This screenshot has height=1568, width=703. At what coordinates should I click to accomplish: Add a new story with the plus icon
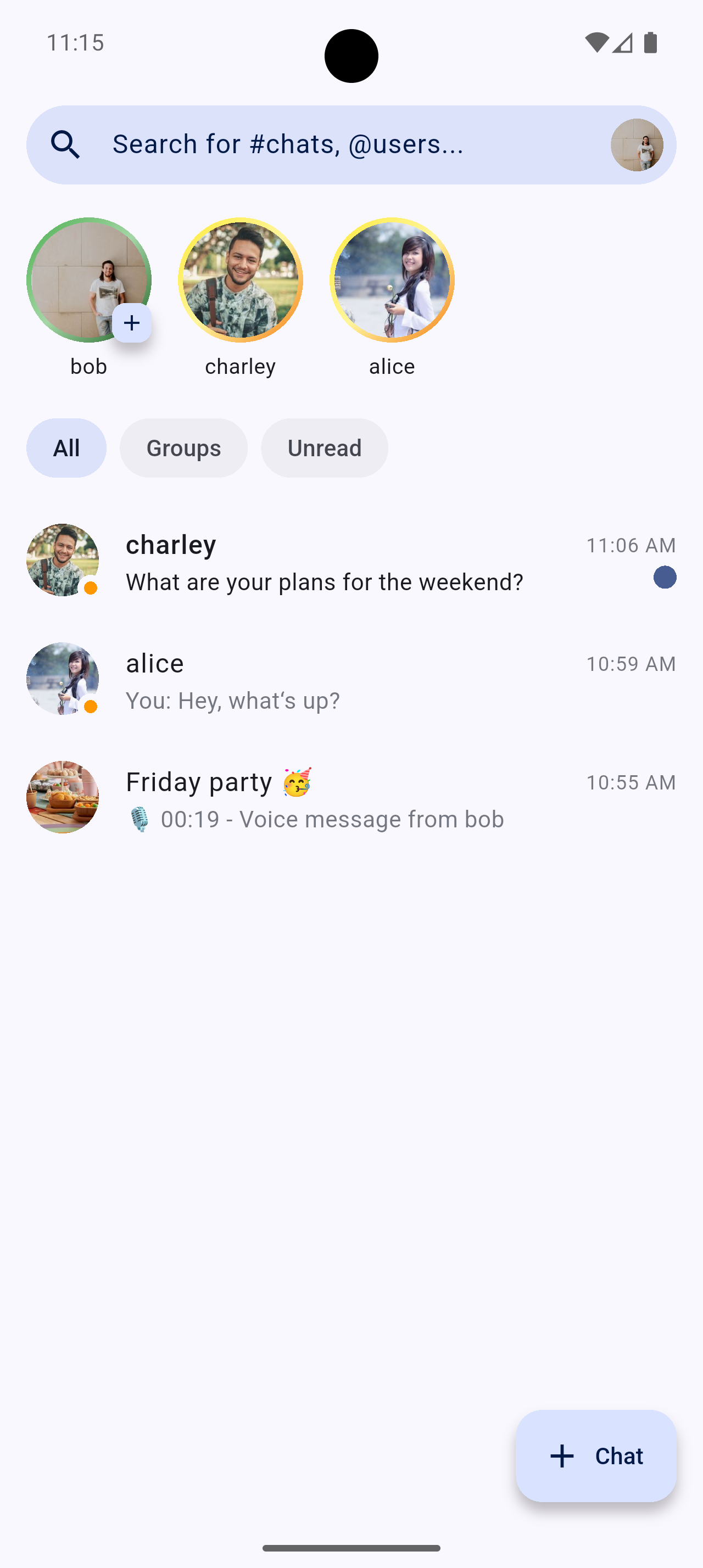pyautogui.click(x=131, y=323)
